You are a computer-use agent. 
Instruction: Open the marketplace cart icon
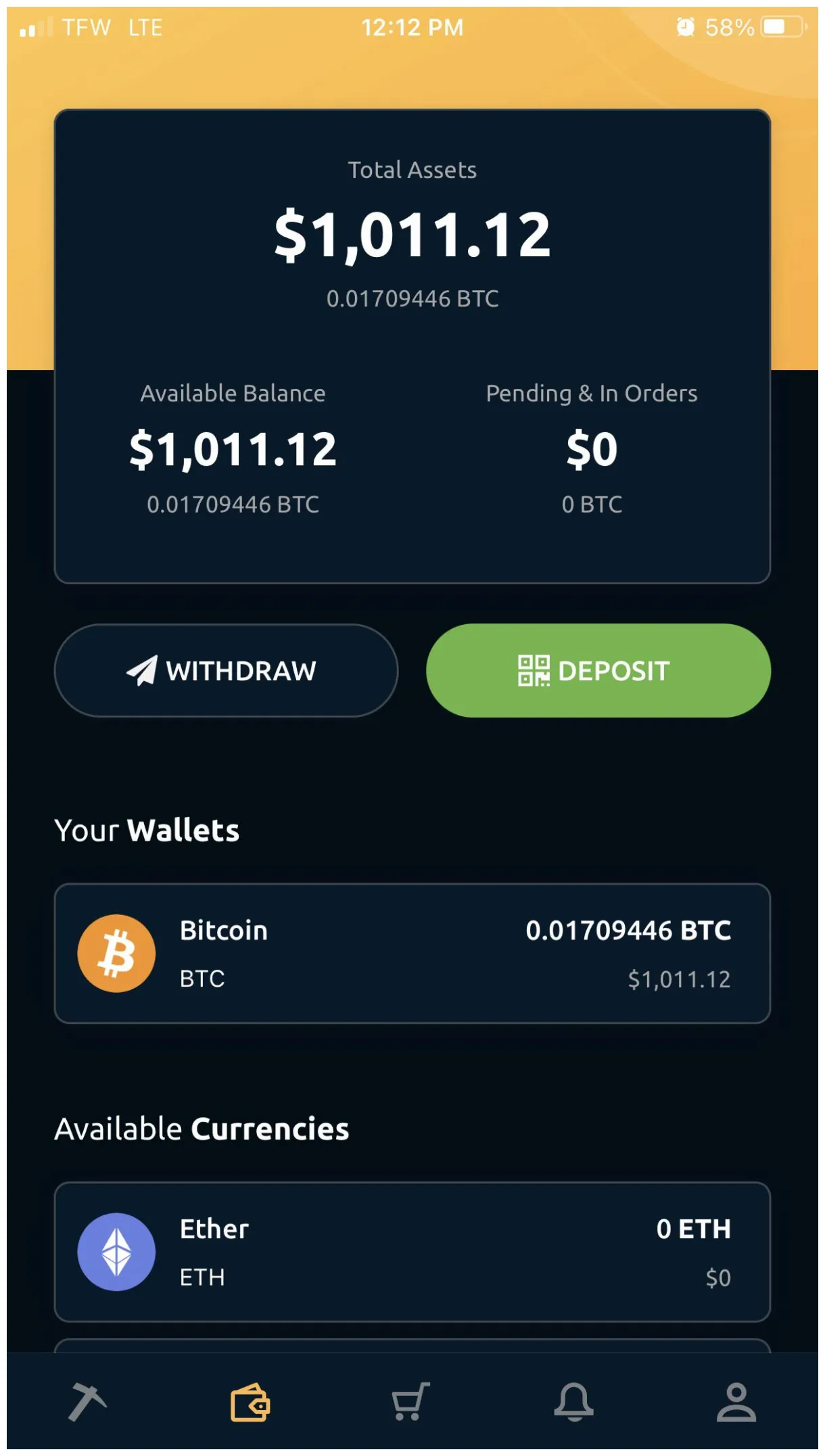pos(412,1401)
